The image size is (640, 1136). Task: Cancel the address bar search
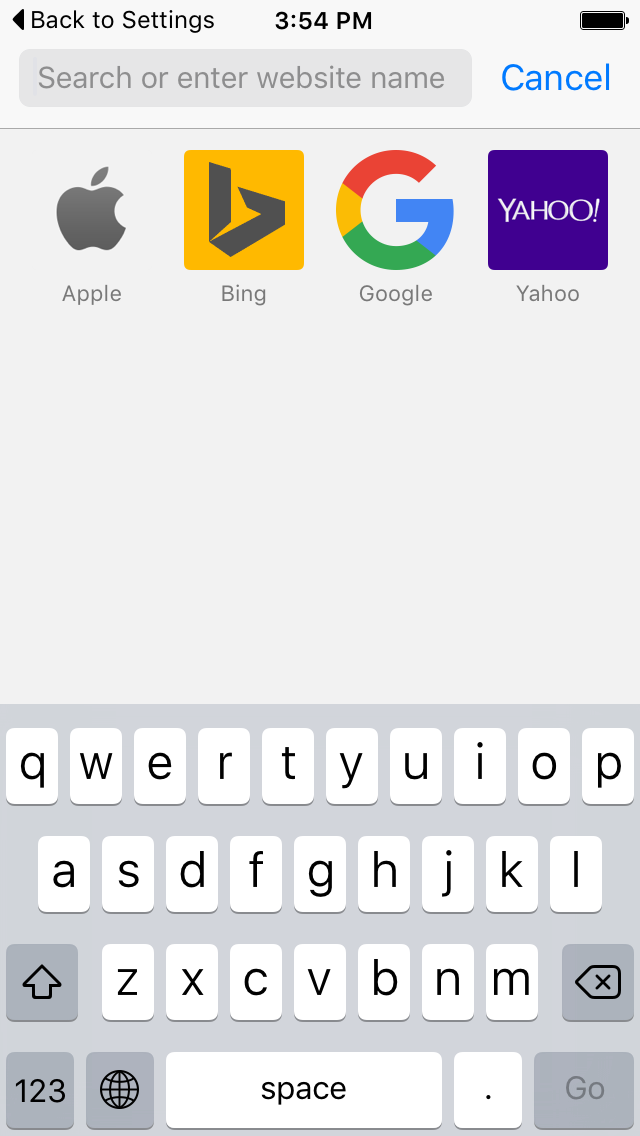coord(555,78)
